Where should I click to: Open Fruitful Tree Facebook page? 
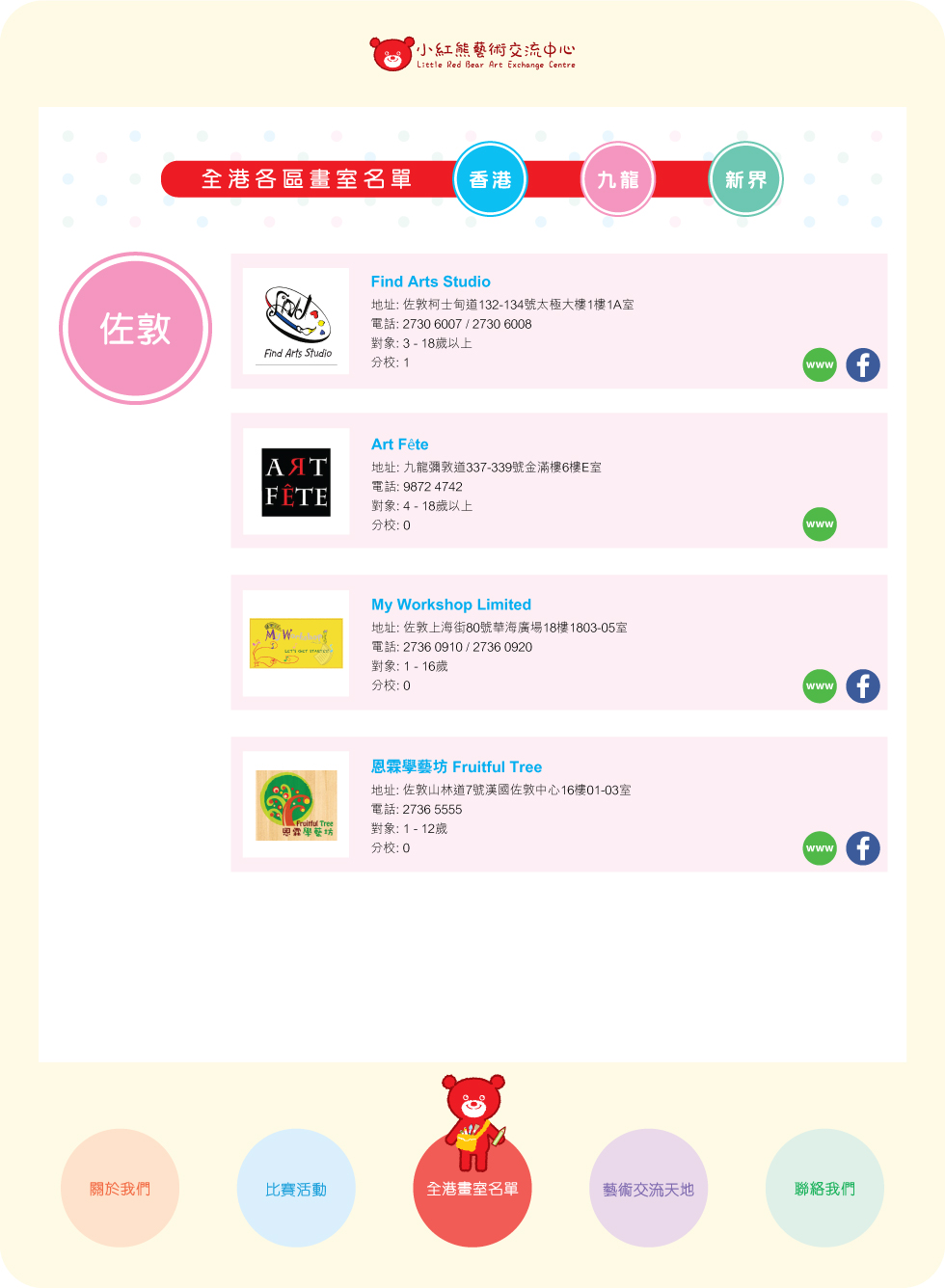click(x=863, y=848)
